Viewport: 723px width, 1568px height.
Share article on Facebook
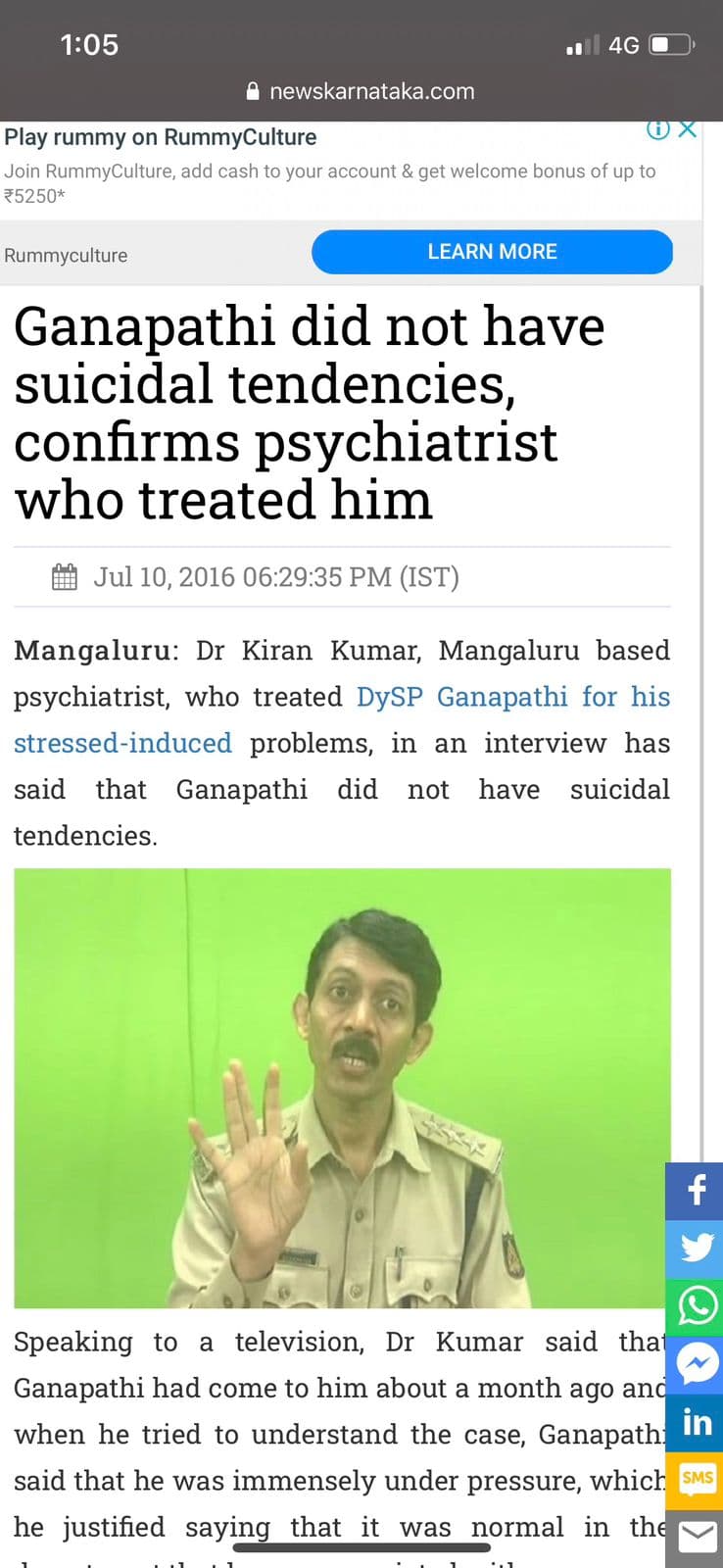tap(696, 1191)
